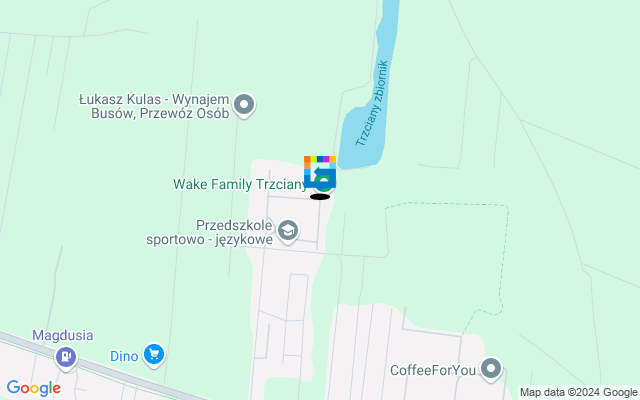Open Przedszkole sportowo-językowe school marker
Viewport: 640px width, 400px height.
tap(288, 232)
